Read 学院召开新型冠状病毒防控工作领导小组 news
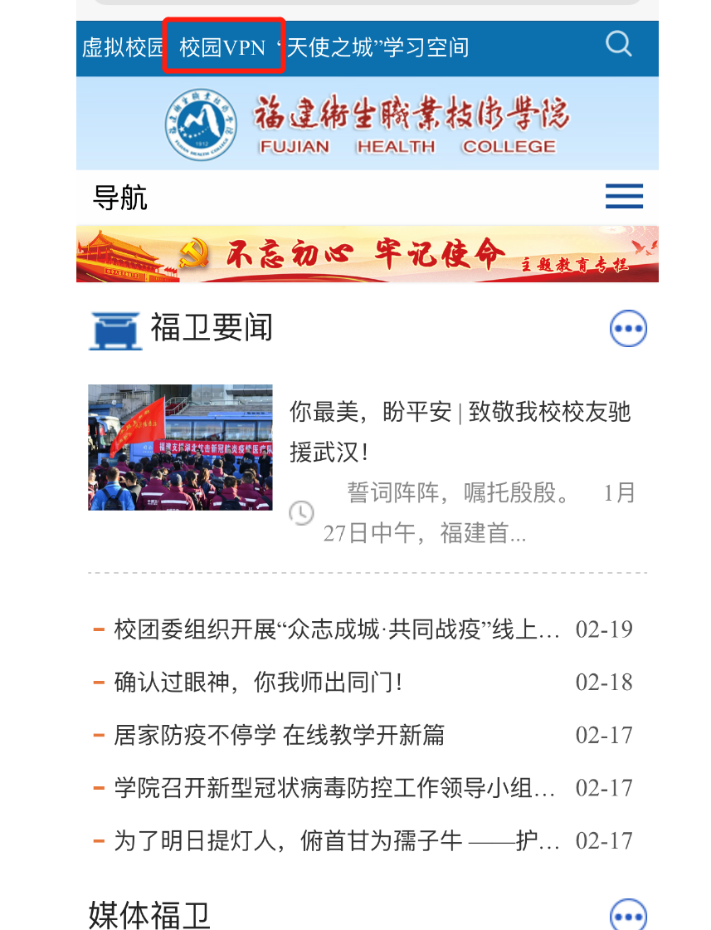The width and height of the screenshot is (711, 930). tap(335, 789)
